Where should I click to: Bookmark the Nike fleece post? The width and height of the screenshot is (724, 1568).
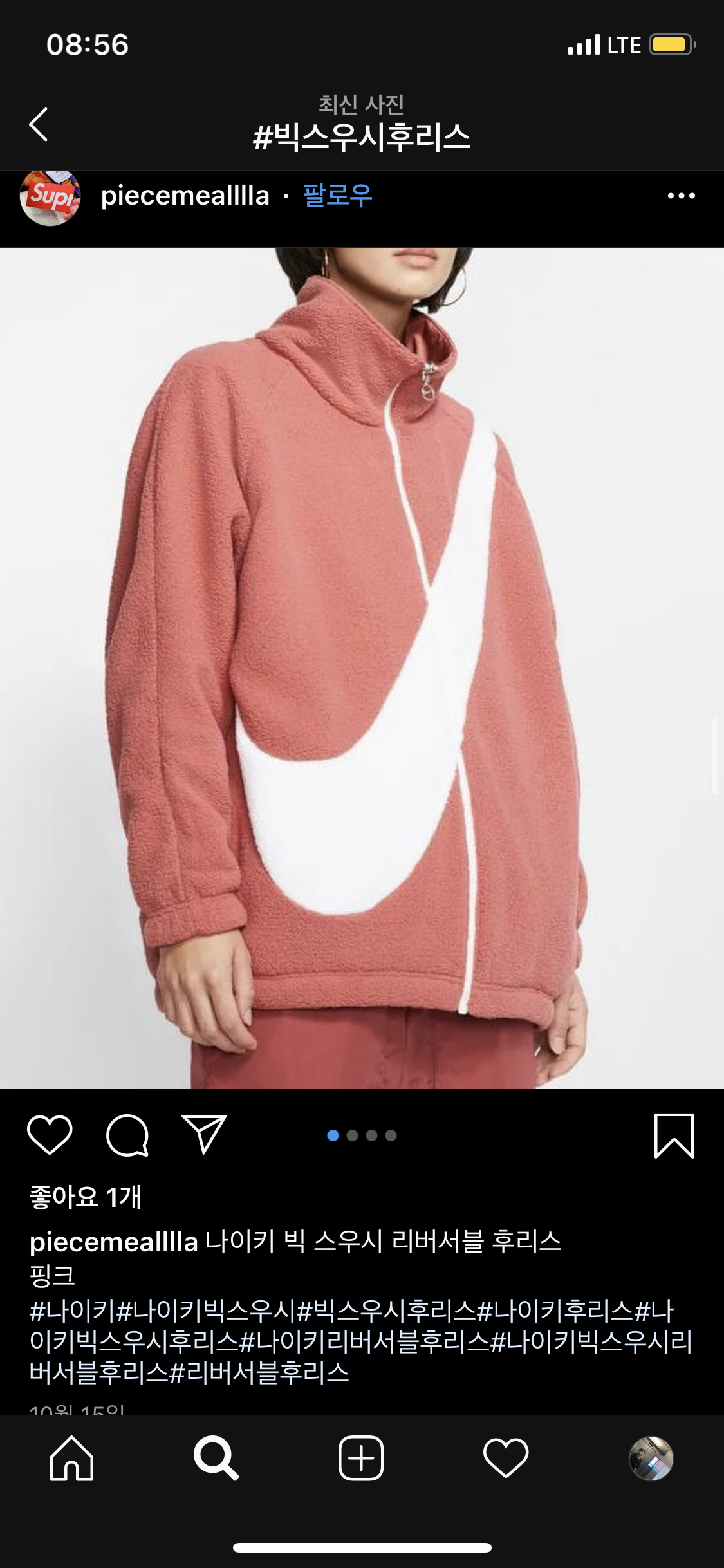pyautogui.click(x=674, y=1136)
